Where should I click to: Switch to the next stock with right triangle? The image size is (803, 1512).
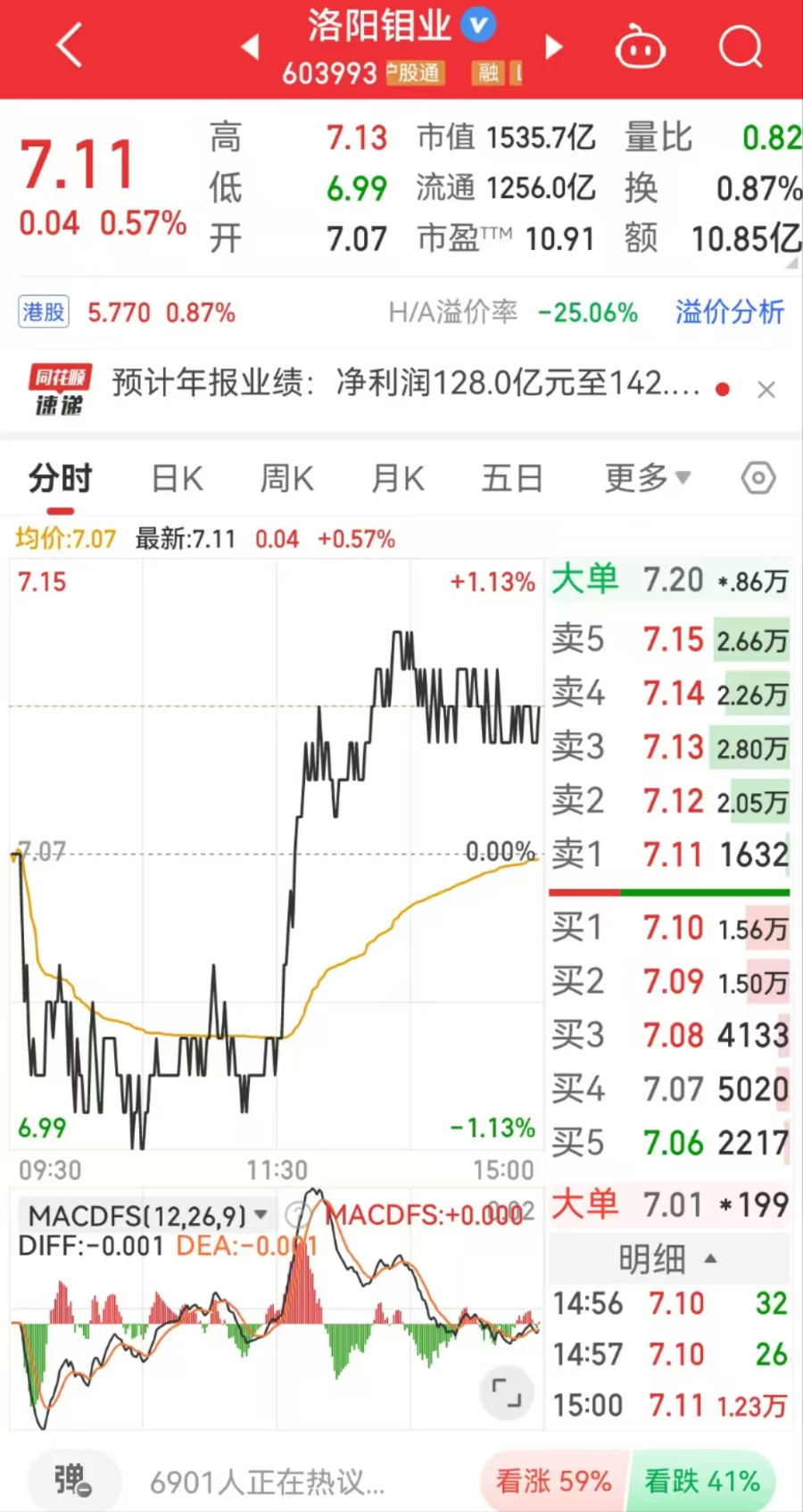[554, 46]
